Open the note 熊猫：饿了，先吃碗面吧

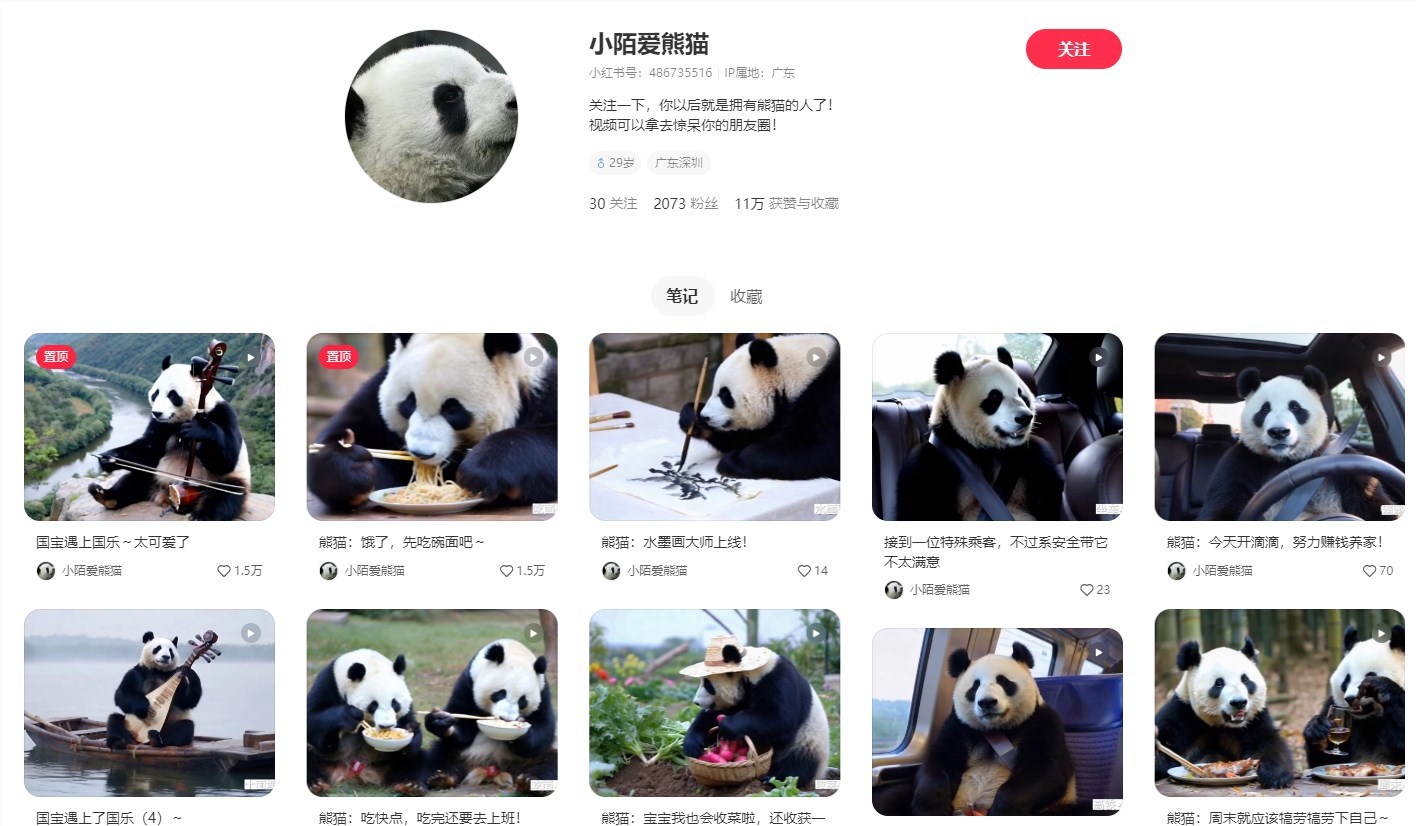tap(431, 427)
